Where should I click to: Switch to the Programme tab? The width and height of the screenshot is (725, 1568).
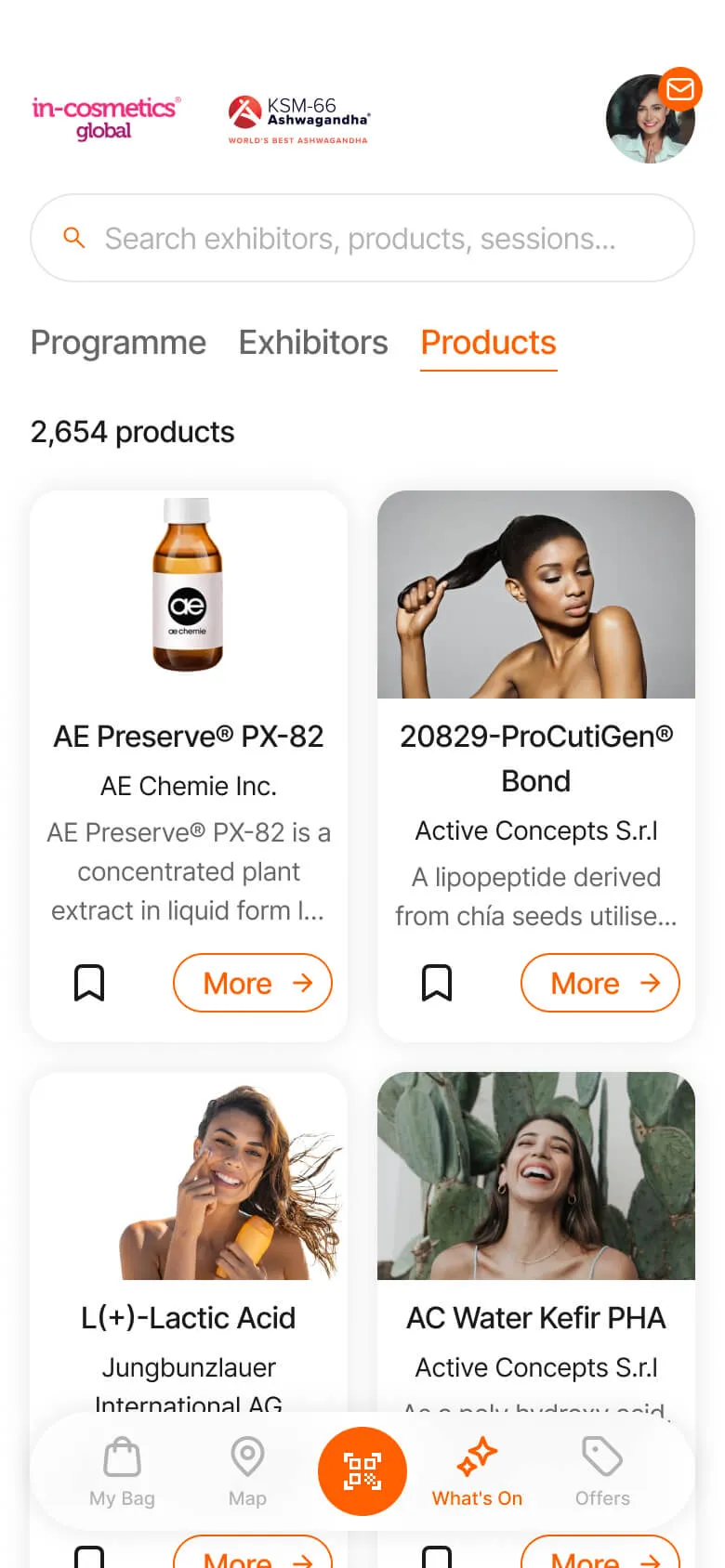point(118,343)
